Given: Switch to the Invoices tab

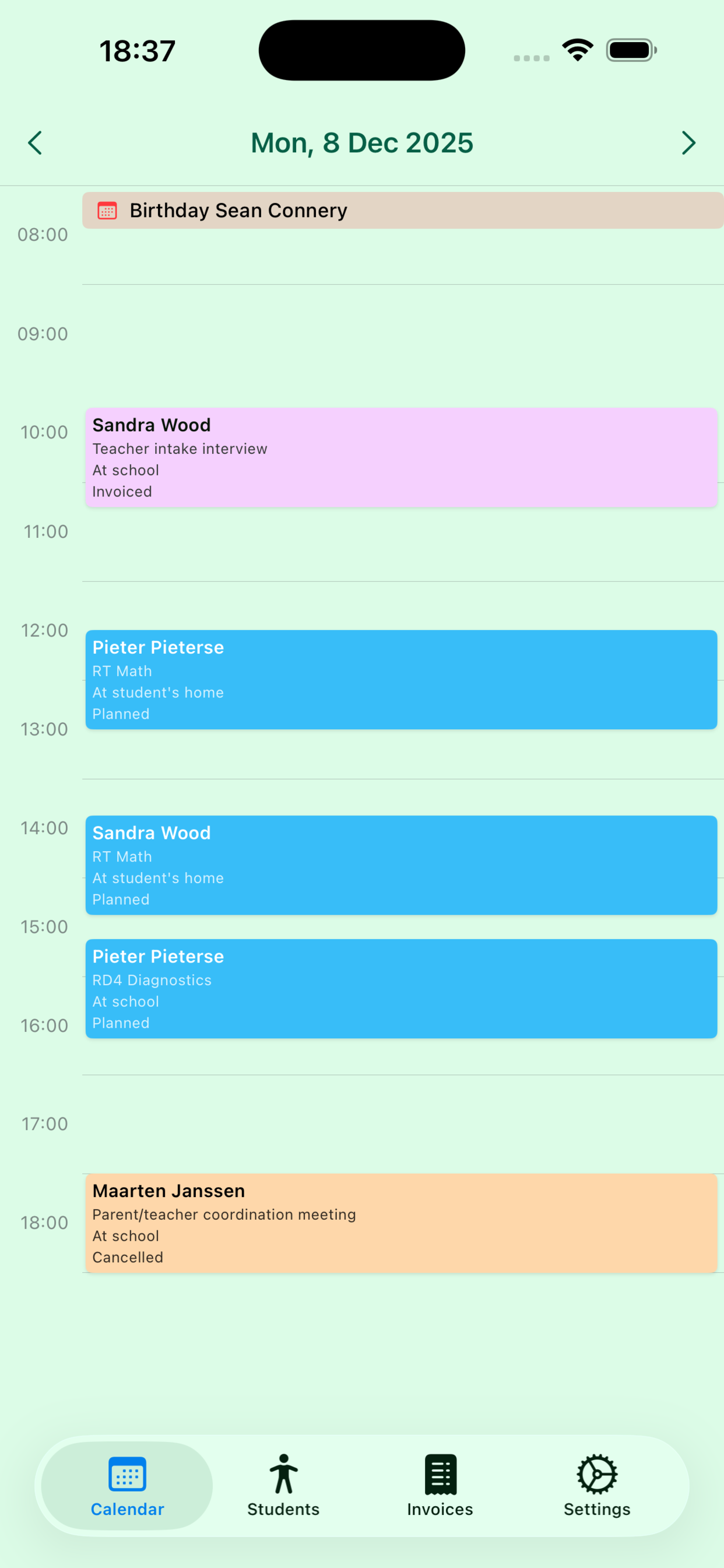Looking at the screenshot, I should (440, 1492).
